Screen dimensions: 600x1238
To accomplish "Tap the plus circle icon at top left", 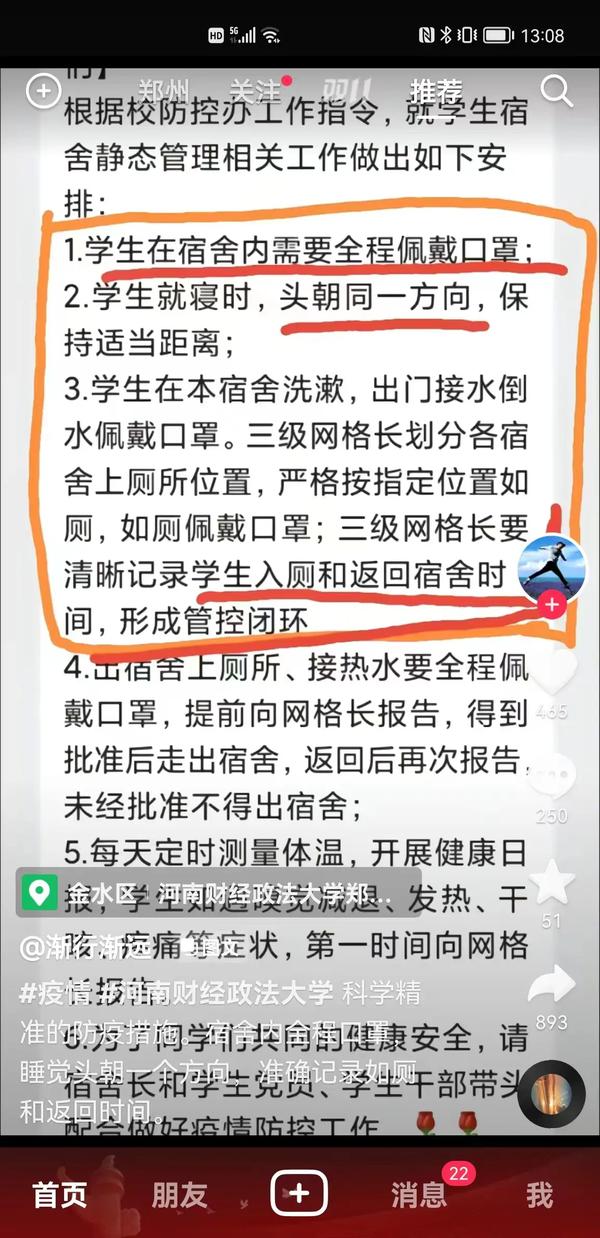I will tap(43, 93).
